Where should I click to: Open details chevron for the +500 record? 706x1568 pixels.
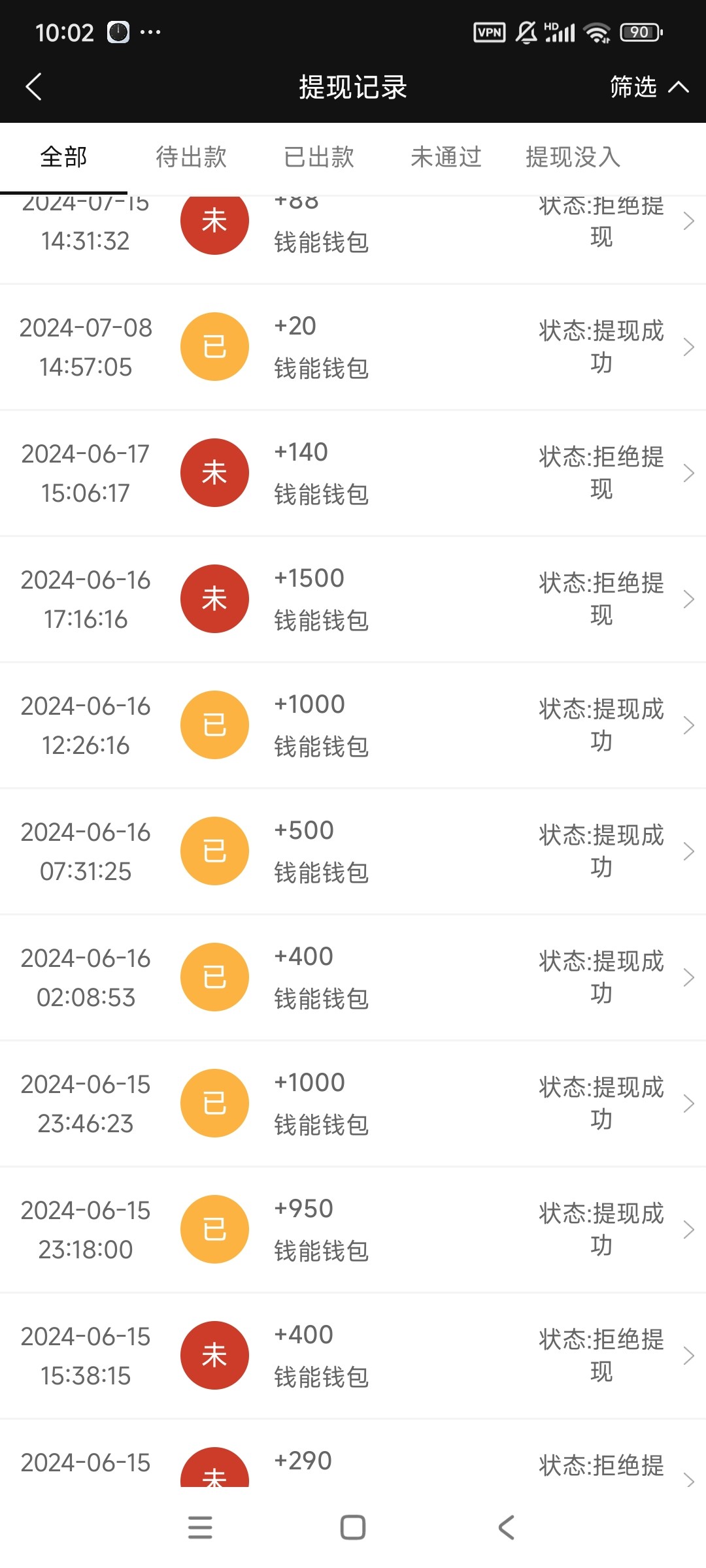click(x=690, y=851)
